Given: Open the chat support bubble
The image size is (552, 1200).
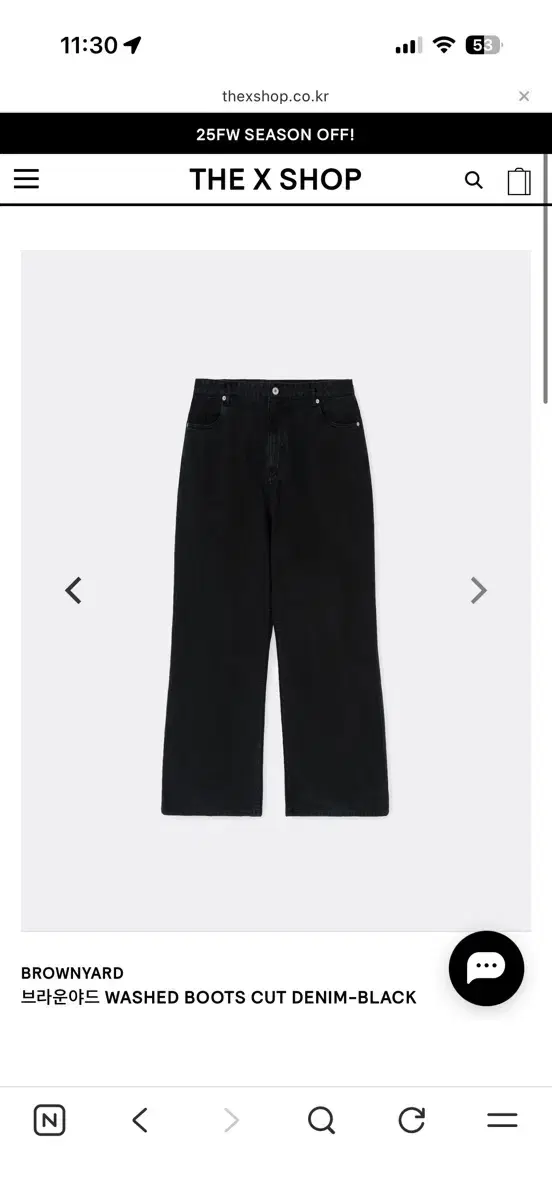Looking at the screenshot, I should coord(487,968).
